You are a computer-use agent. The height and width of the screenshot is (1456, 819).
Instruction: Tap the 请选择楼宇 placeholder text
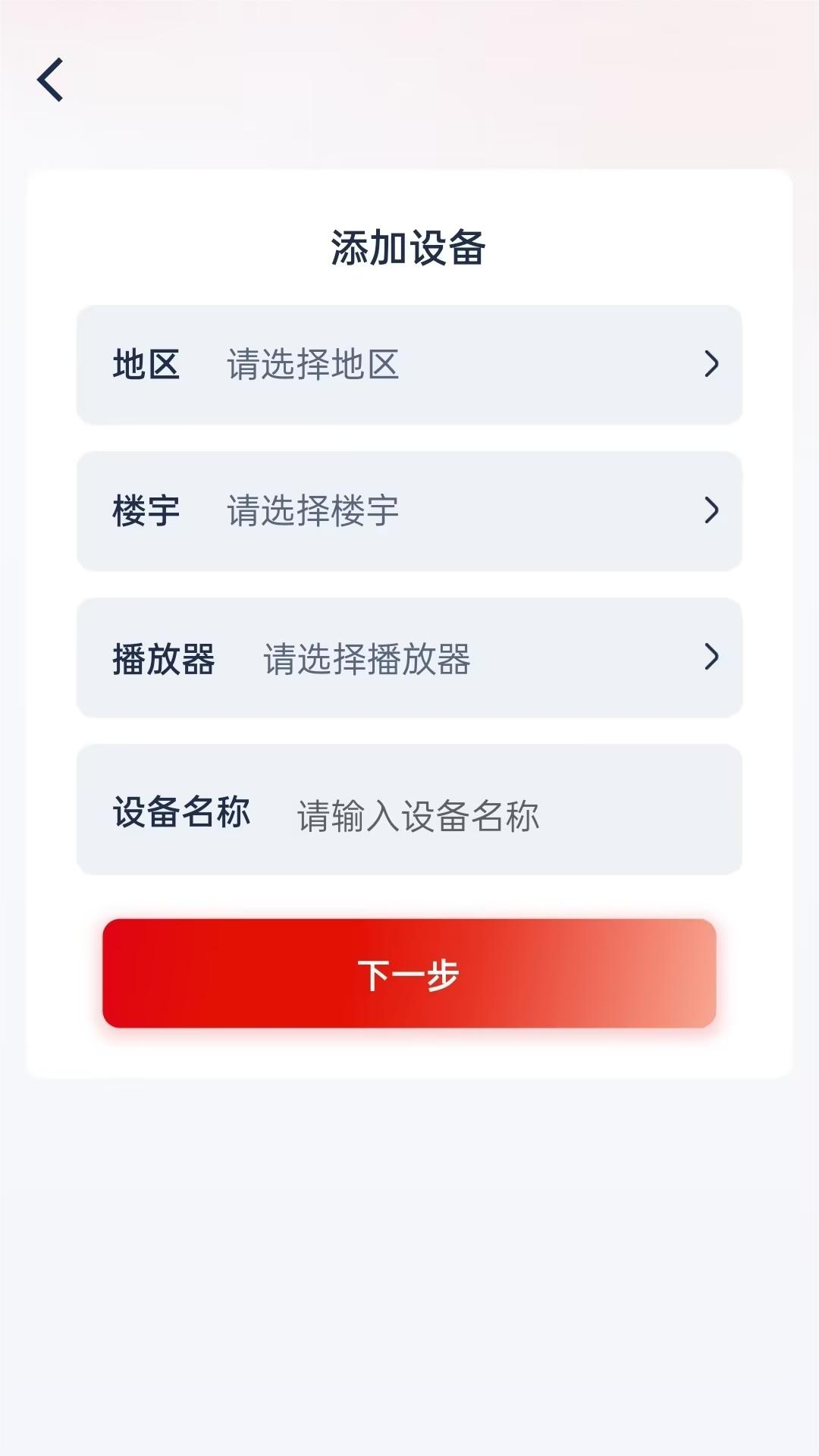click(x=313, y=511)
